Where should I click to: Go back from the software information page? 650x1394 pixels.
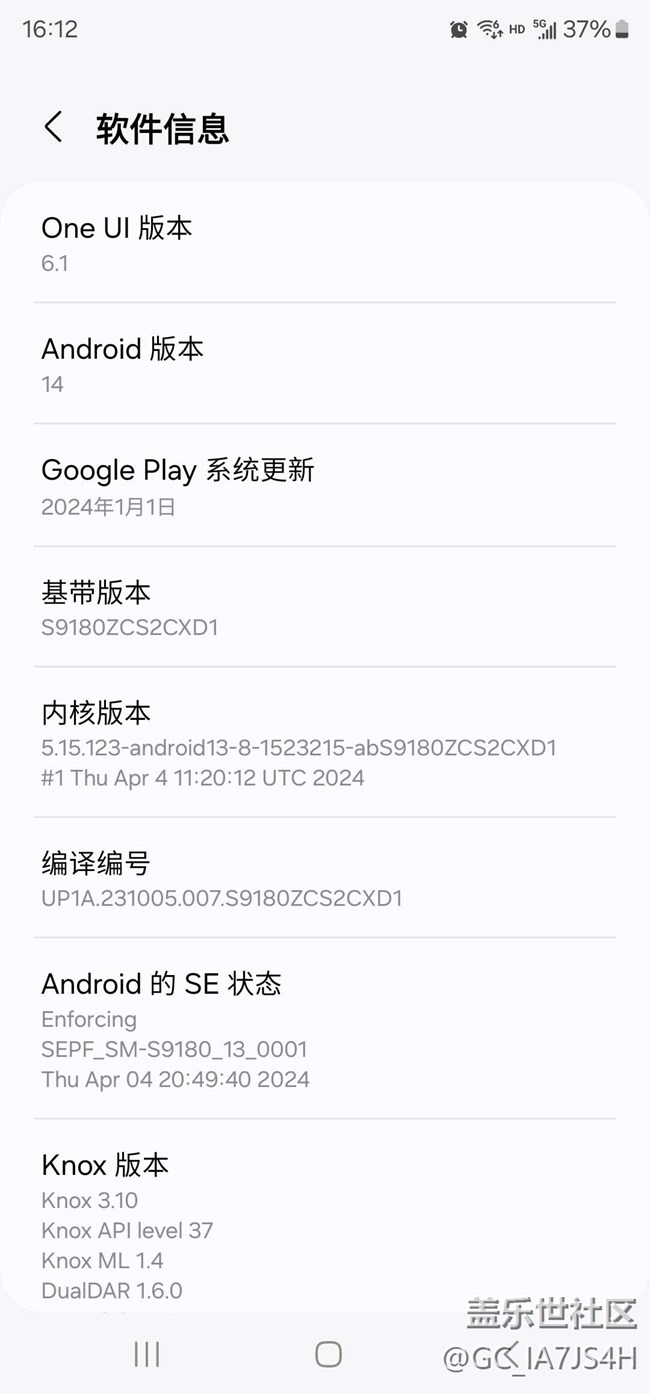point(54,128)
